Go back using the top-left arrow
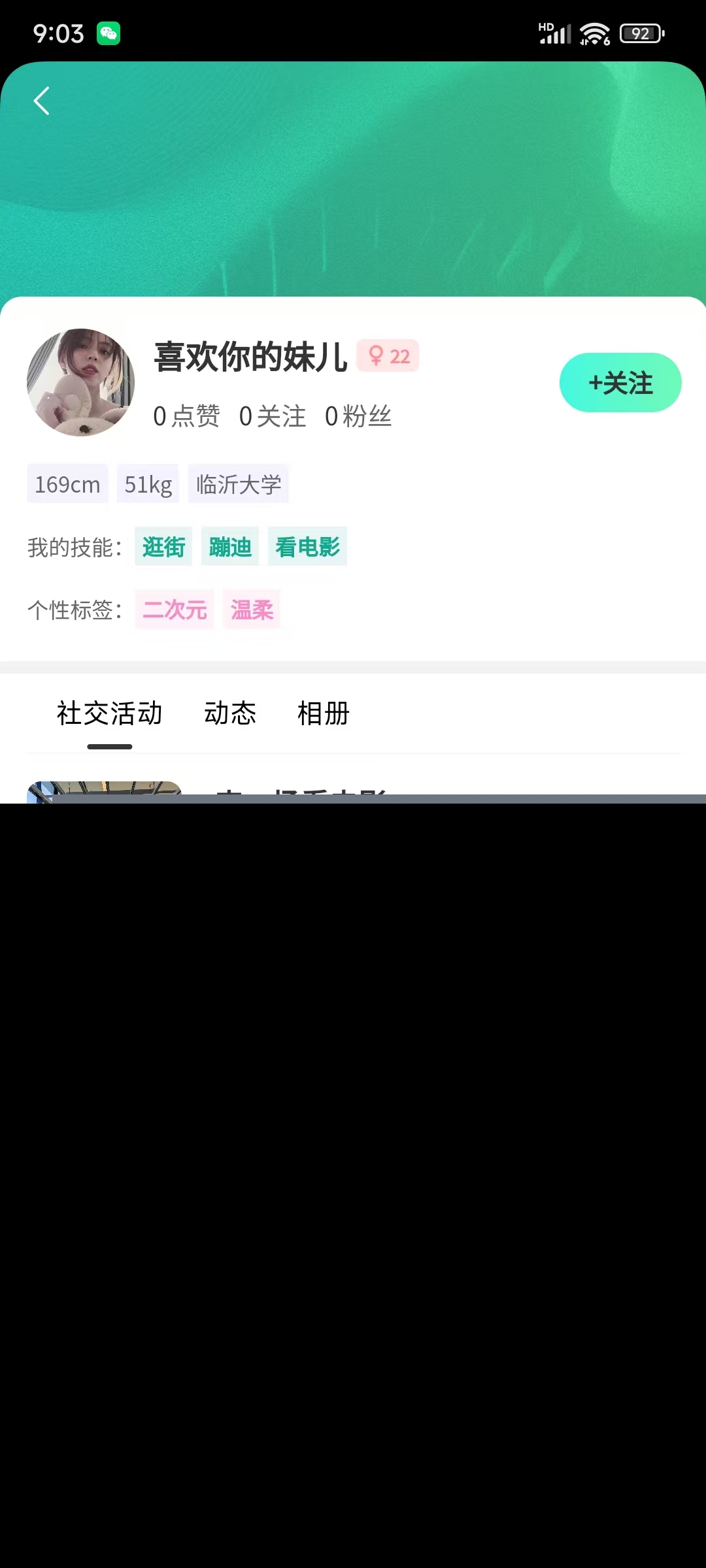 tap(42, 101)
